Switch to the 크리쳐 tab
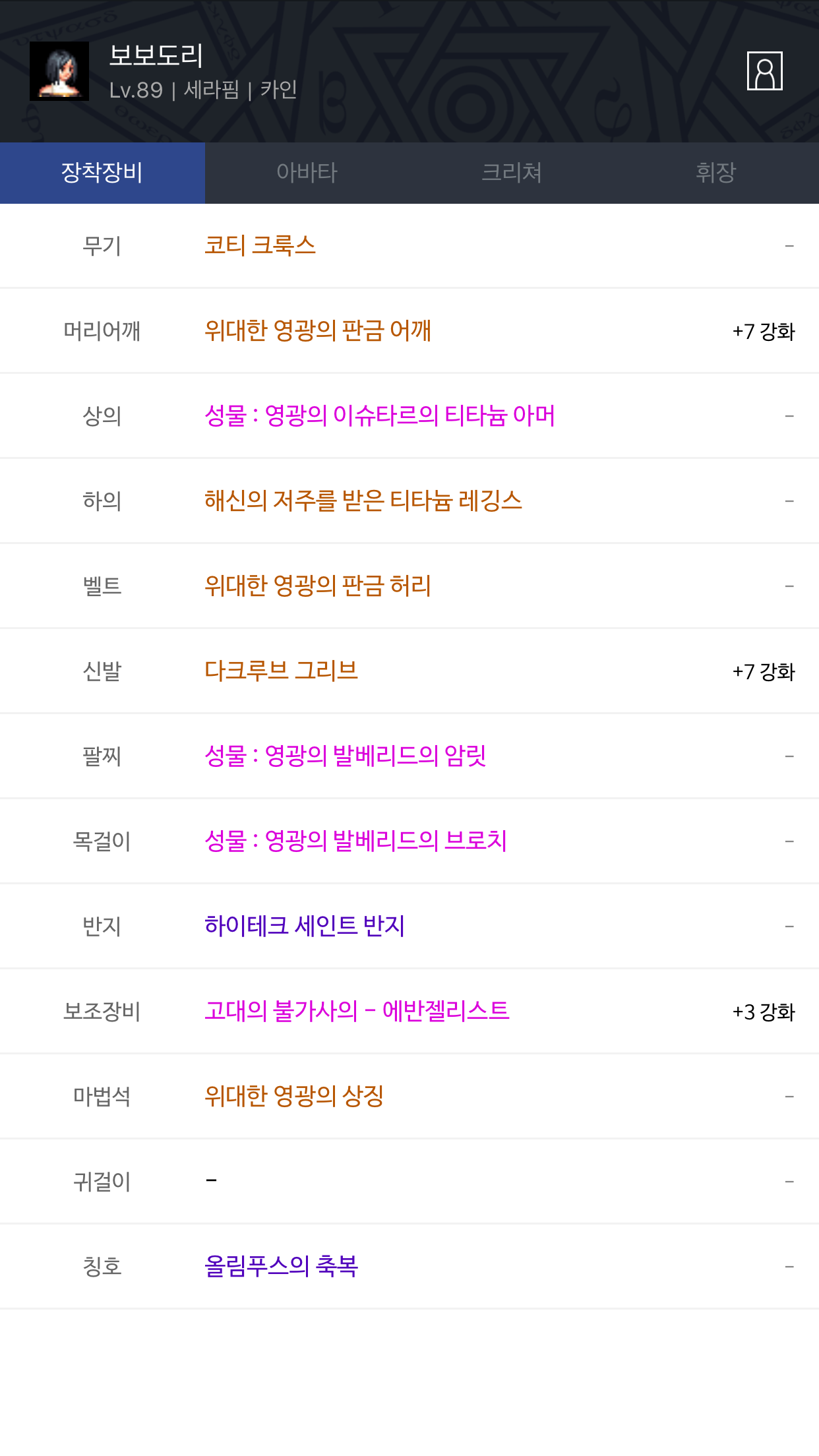This screenshot has height=1456, width=819. [512, 173]
